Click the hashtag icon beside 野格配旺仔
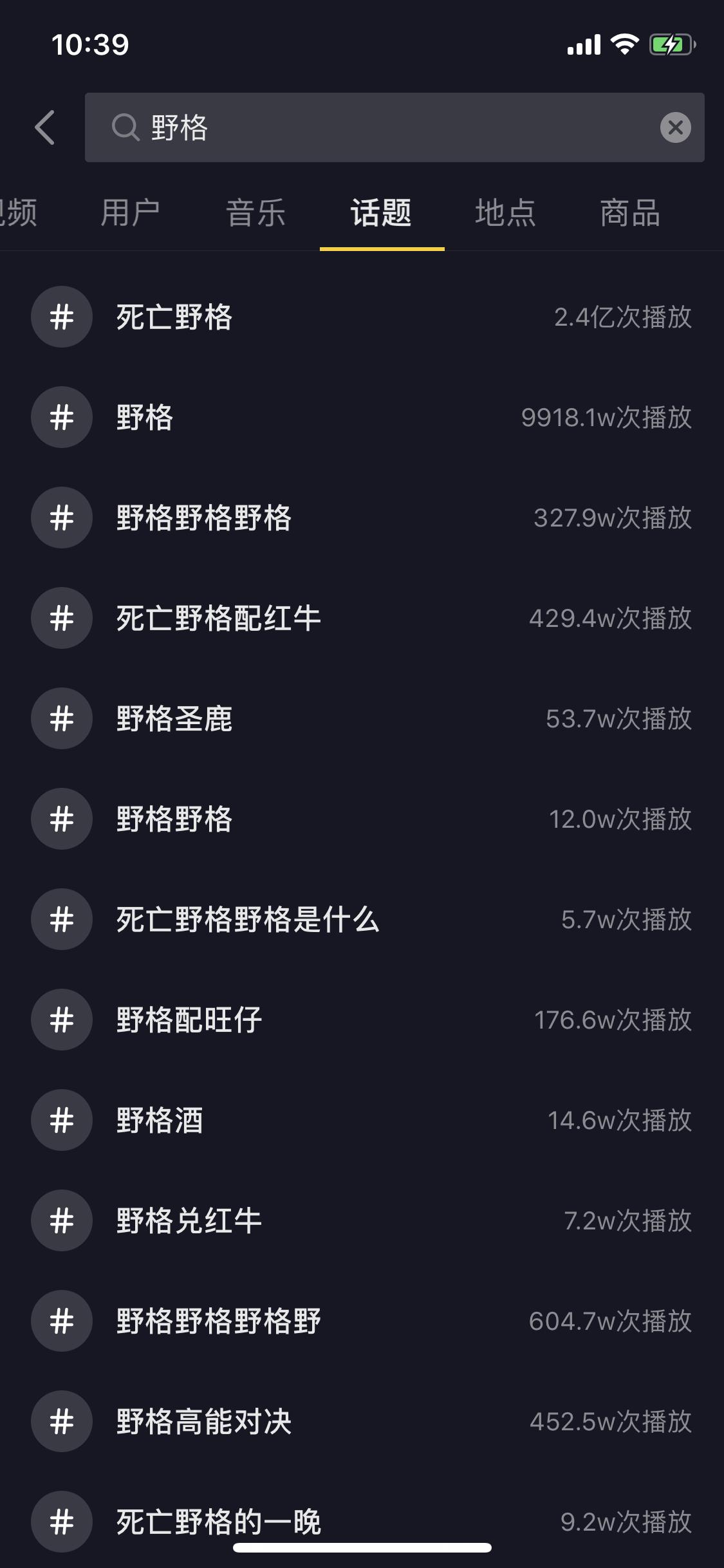Viewport: 724px width, 1568px height. (x=61, y=1020)
